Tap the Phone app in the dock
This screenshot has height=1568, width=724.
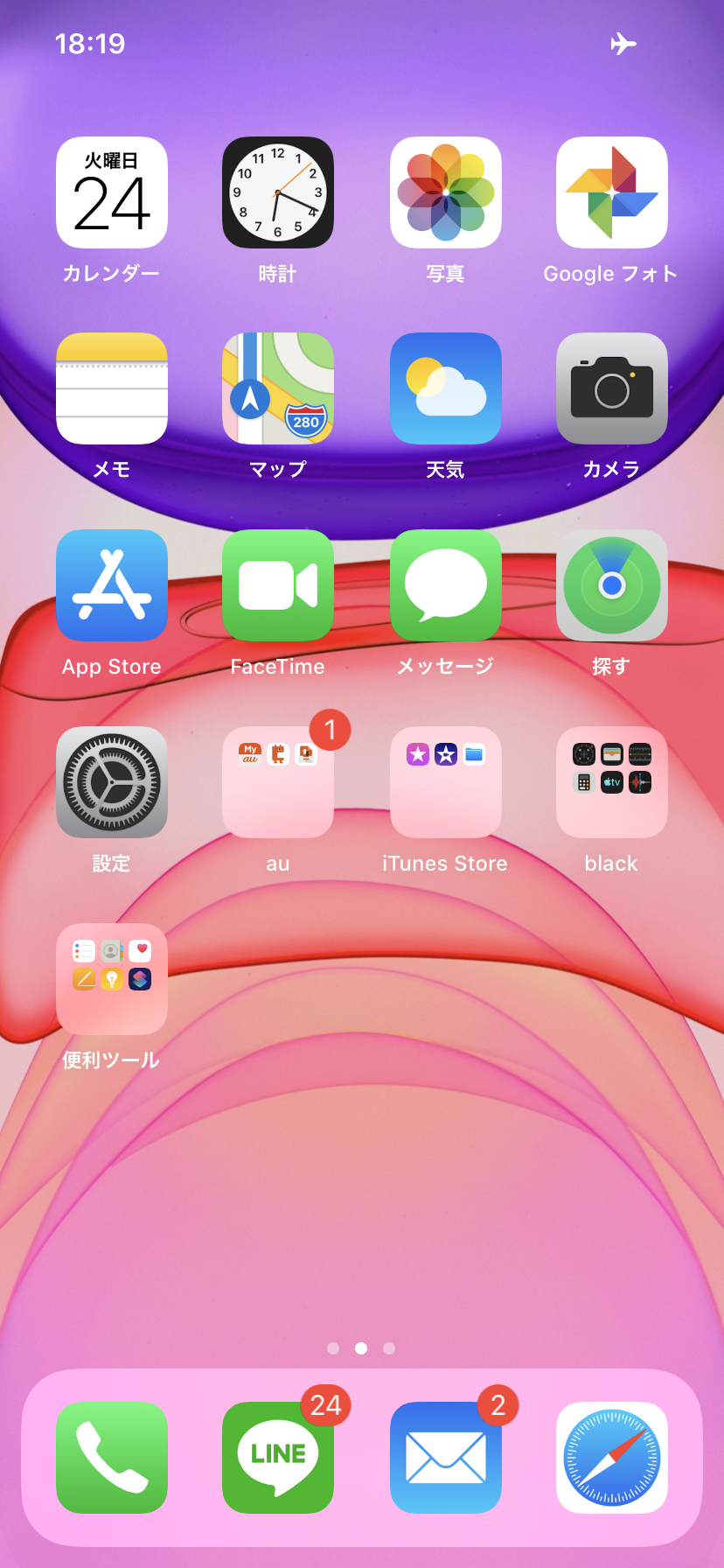(112, 1458)
